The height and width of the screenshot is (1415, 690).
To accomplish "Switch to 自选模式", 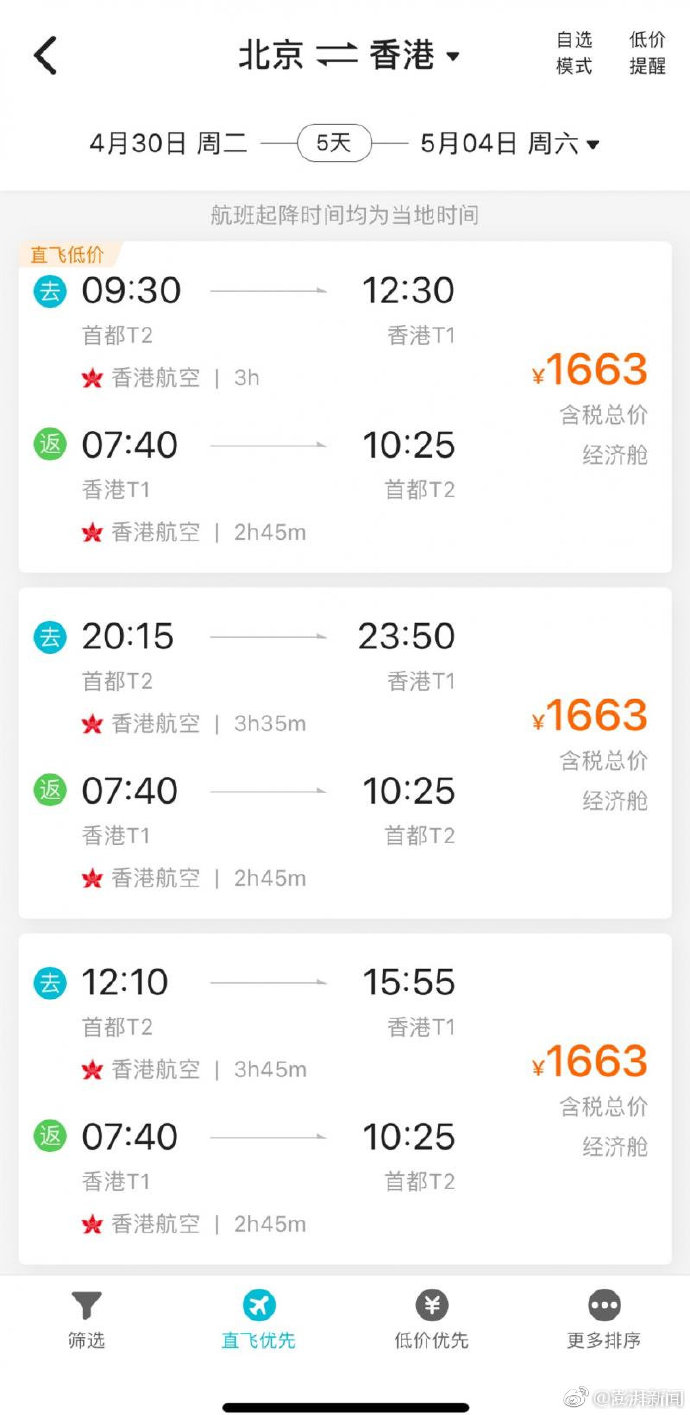I will click(574, 53).
